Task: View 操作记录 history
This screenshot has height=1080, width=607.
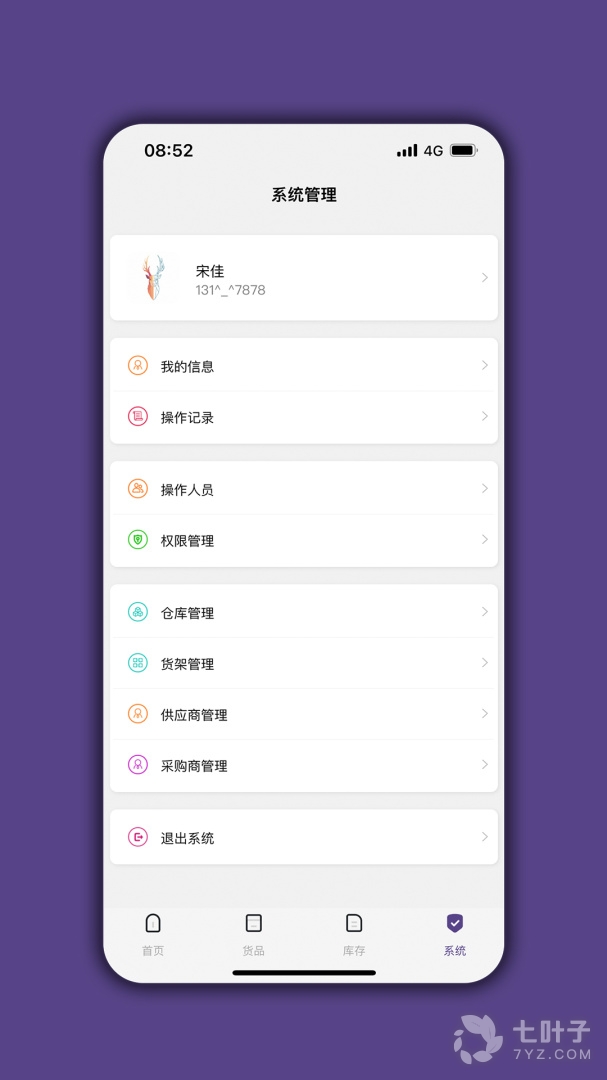Action: point(303,417)
